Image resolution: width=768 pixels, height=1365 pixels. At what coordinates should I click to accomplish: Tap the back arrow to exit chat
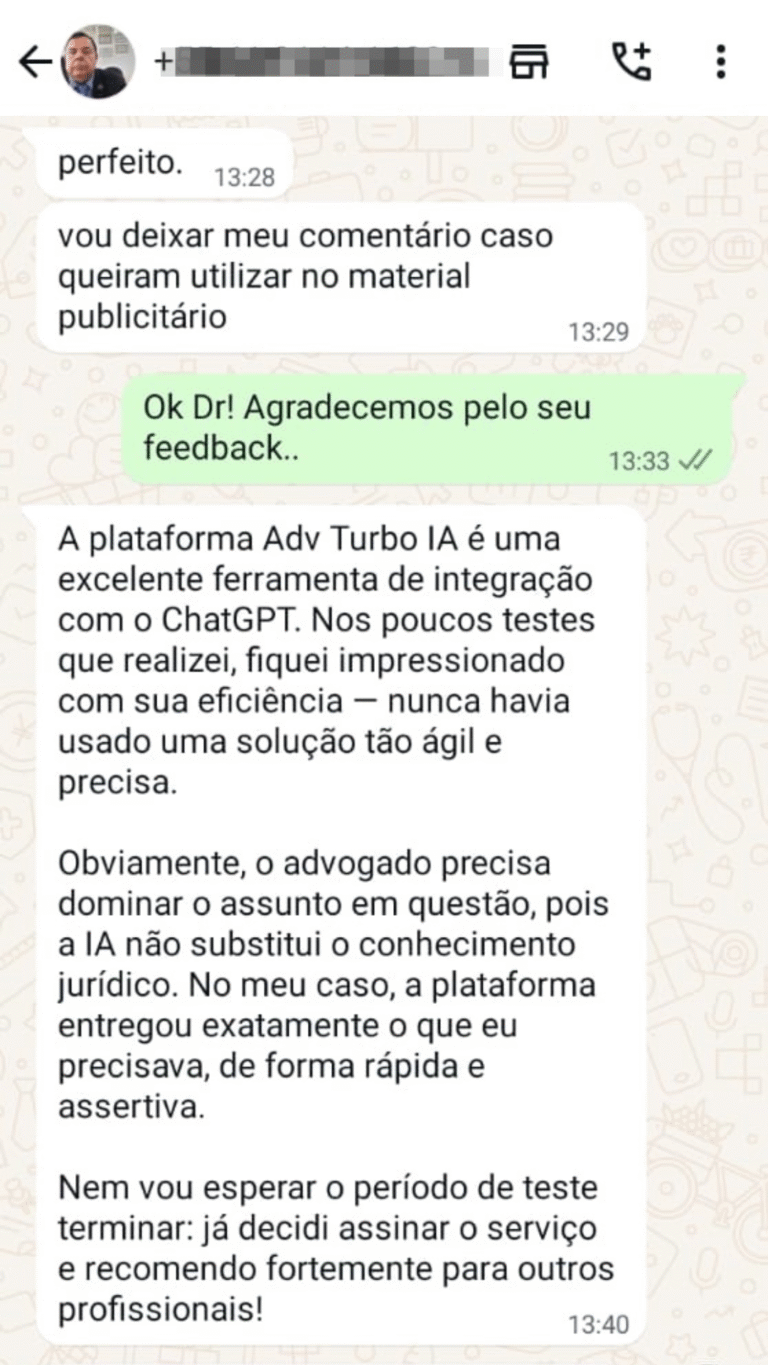37,60
